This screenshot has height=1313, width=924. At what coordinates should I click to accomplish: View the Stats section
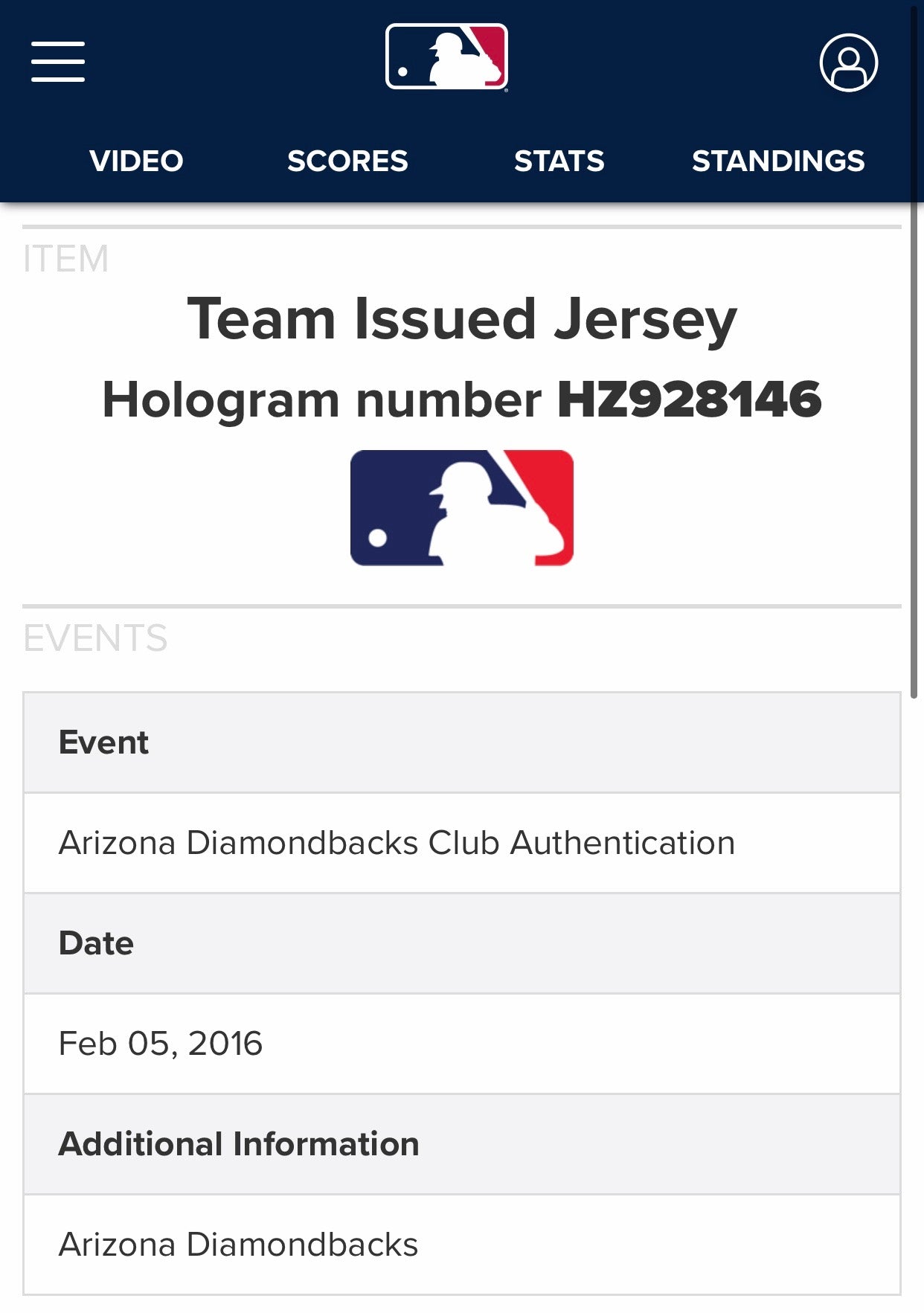click(x=559, y=161)
